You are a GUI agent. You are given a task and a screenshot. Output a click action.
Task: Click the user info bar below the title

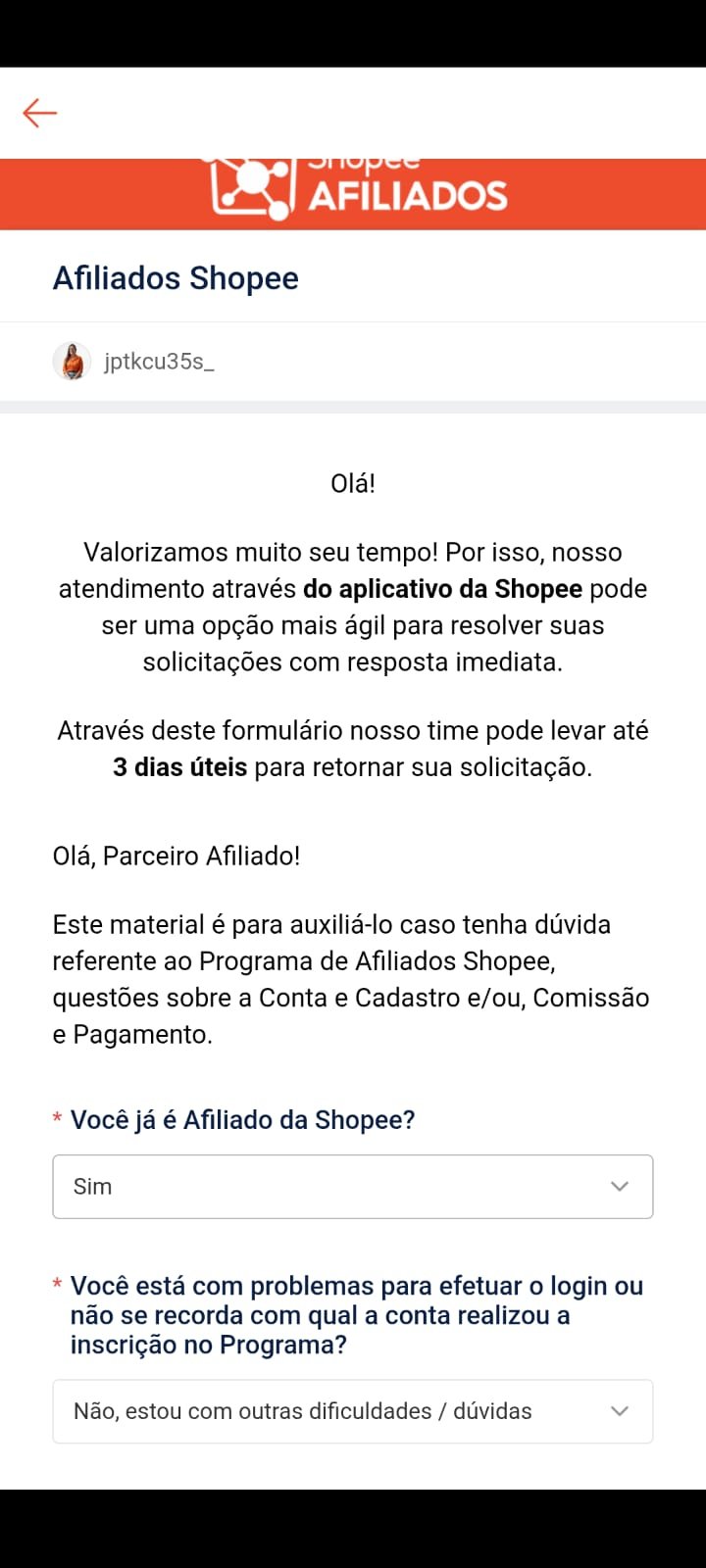click(353, 361)
